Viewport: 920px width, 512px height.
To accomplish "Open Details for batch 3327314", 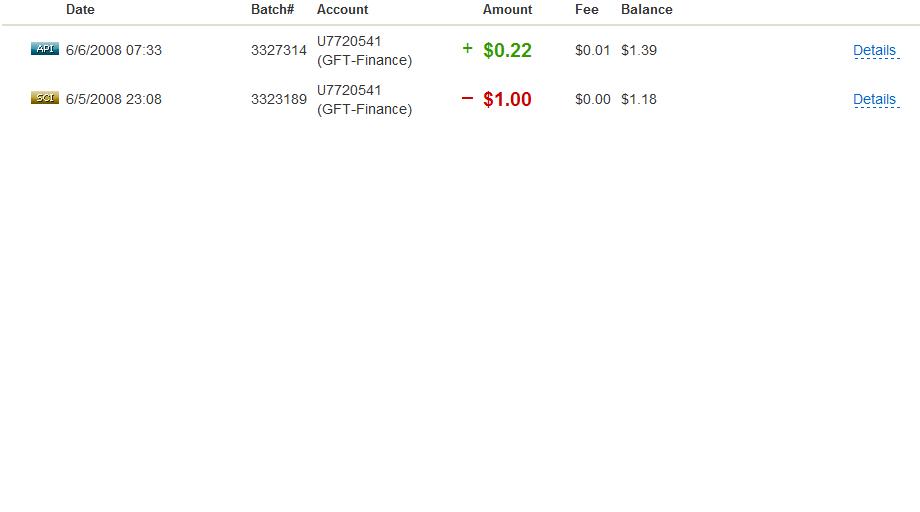I will [874, 50].
